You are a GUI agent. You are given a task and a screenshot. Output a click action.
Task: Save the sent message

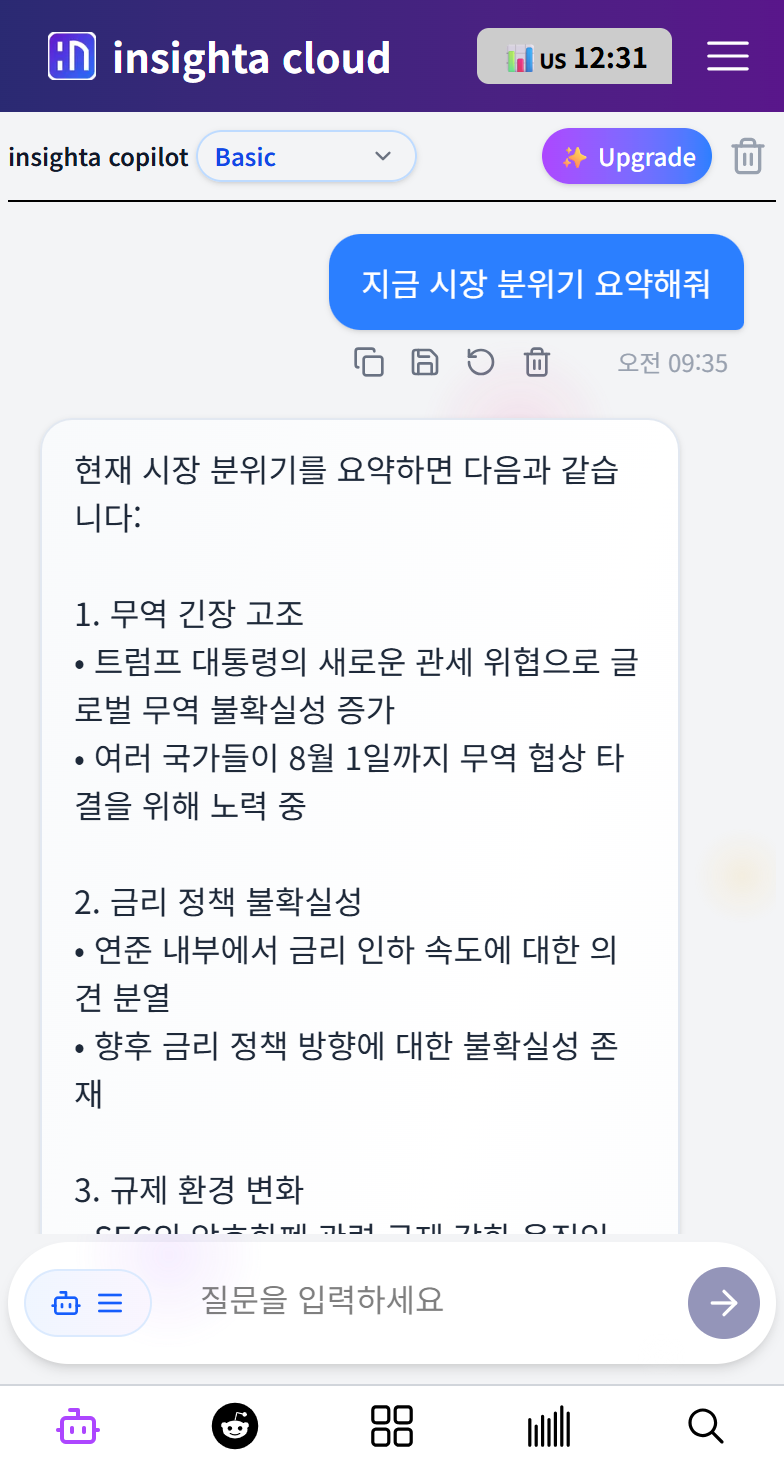[x=425, y=362]
